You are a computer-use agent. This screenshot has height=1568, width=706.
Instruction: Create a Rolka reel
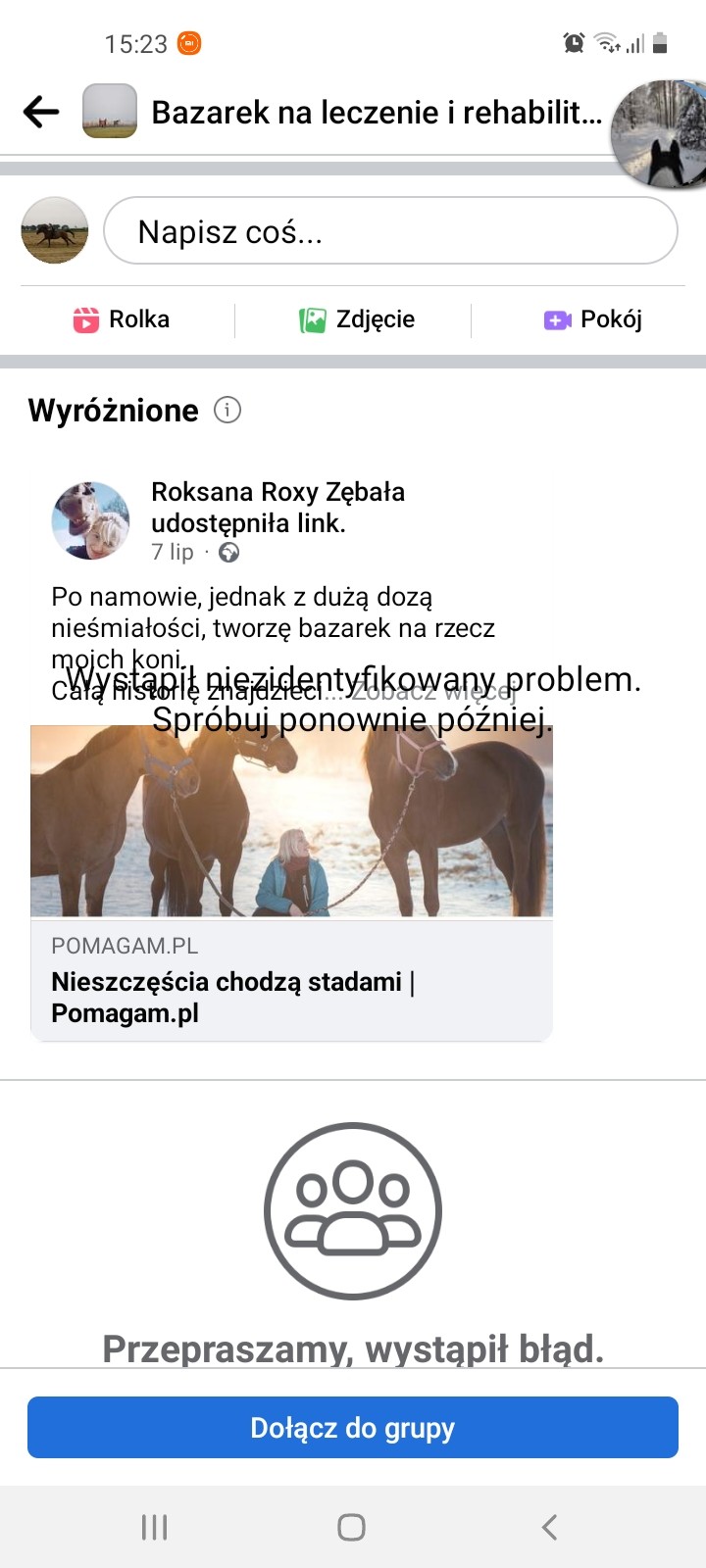[122, 319]
